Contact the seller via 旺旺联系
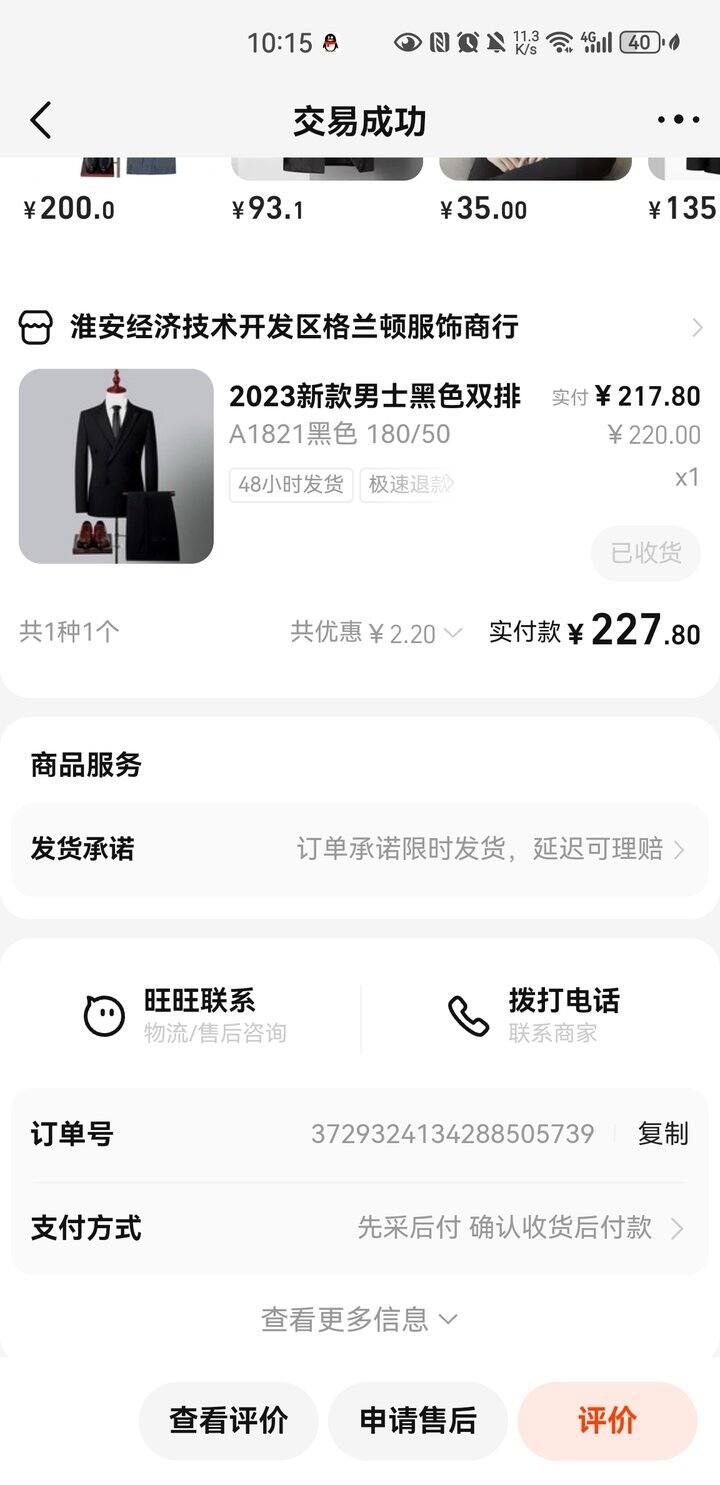This screenshot has height=1485, width=720. point(186,1017)
